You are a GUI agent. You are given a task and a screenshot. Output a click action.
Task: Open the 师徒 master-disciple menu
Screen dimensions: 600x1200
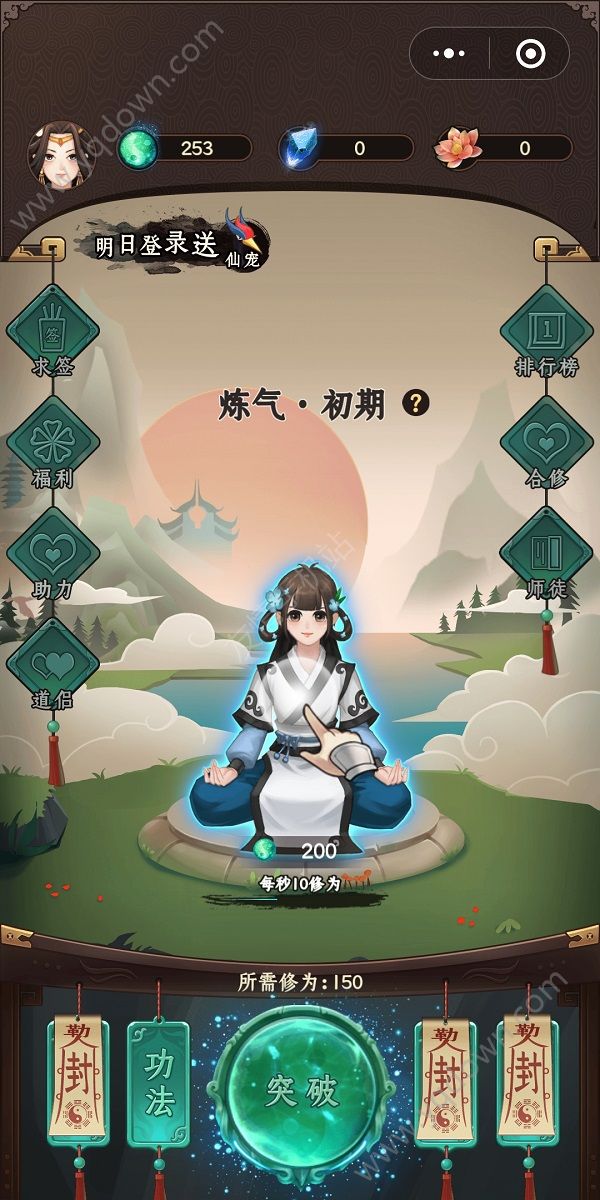point(547,554)
